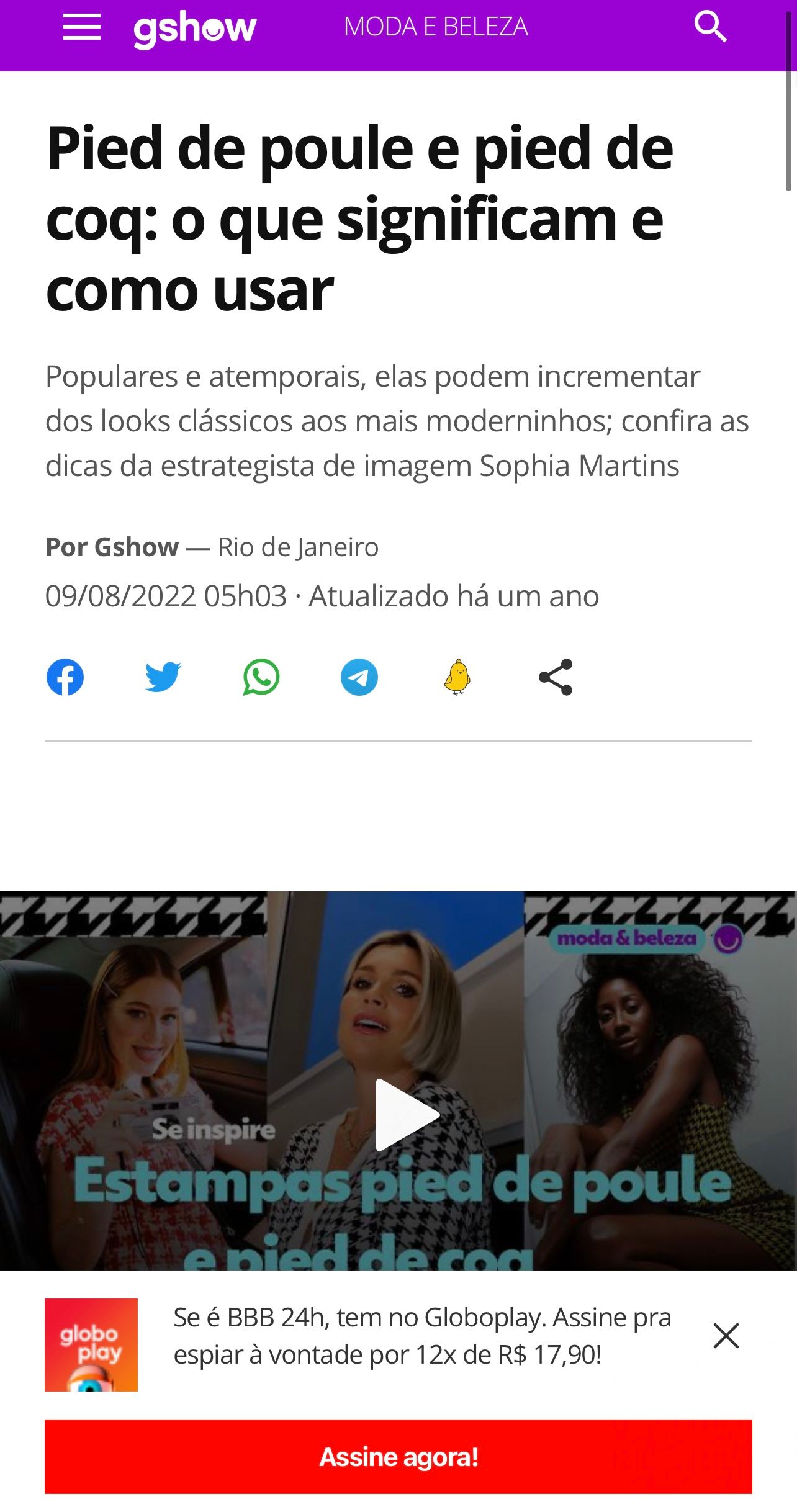Share article via WhatsApp
This screenshot has height=1512, width=797.
click(261, 677)
